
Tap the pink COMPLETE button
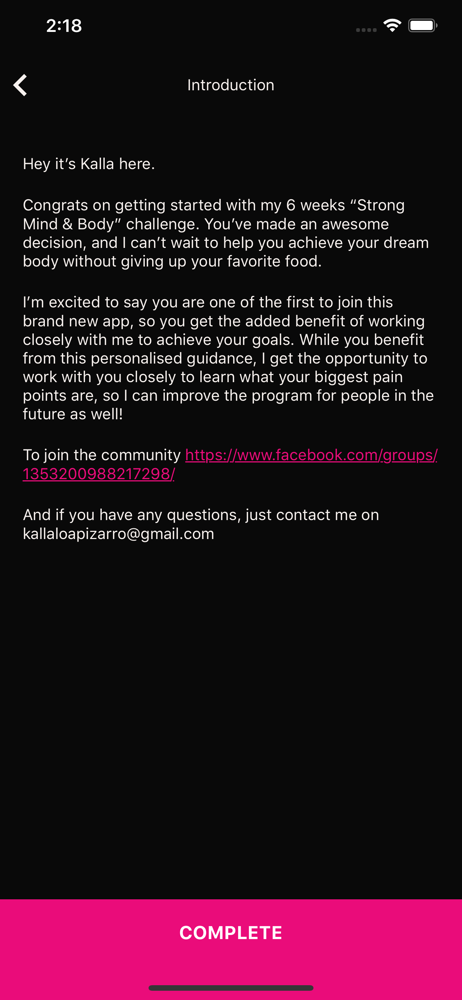pyautogui.click(x=231, y=933)
